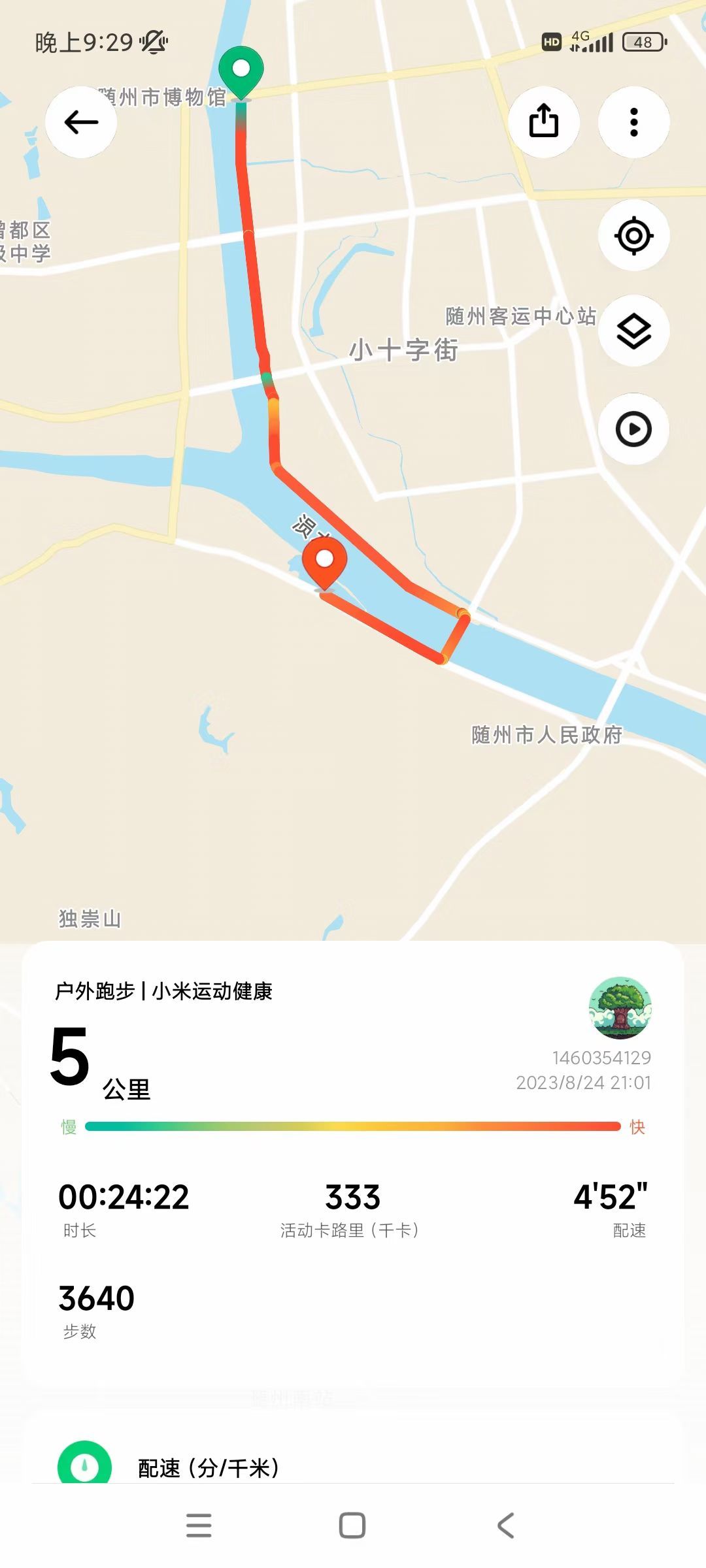The image size is (706, 1568).
Task: Recenter the map on the route
Action: tap(633, 236)
